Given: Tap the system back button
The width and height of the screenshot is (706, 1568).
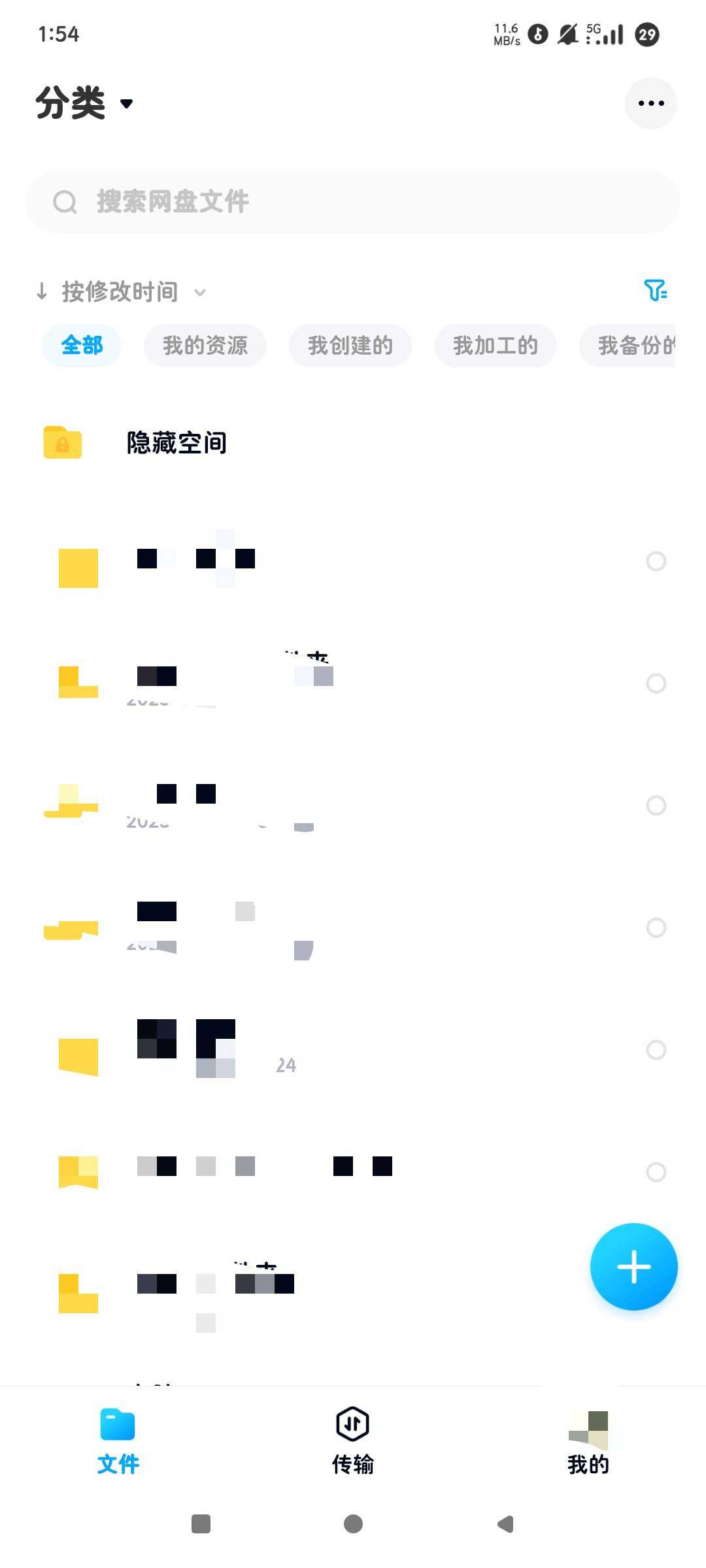Looking at the screenshot, I should pyautogui.click(x=505, y=1524).
